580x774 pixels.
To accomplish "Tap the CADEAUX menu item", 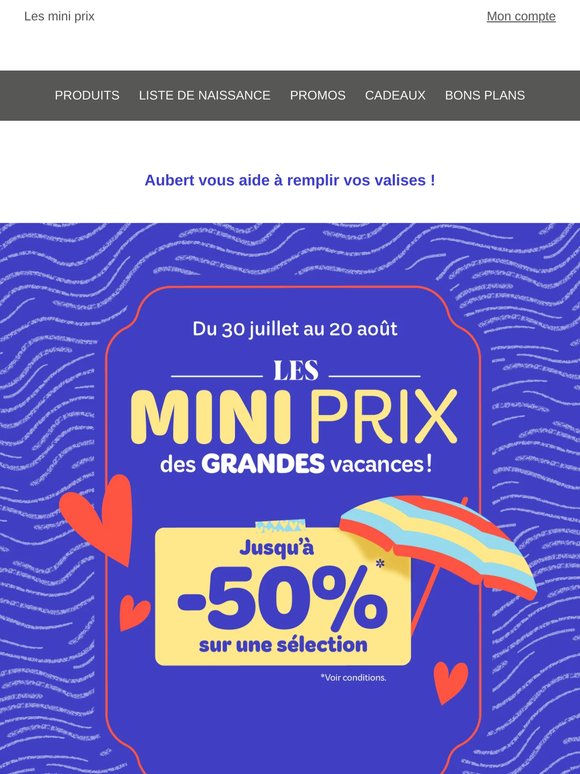I will [x=395, y=95].
